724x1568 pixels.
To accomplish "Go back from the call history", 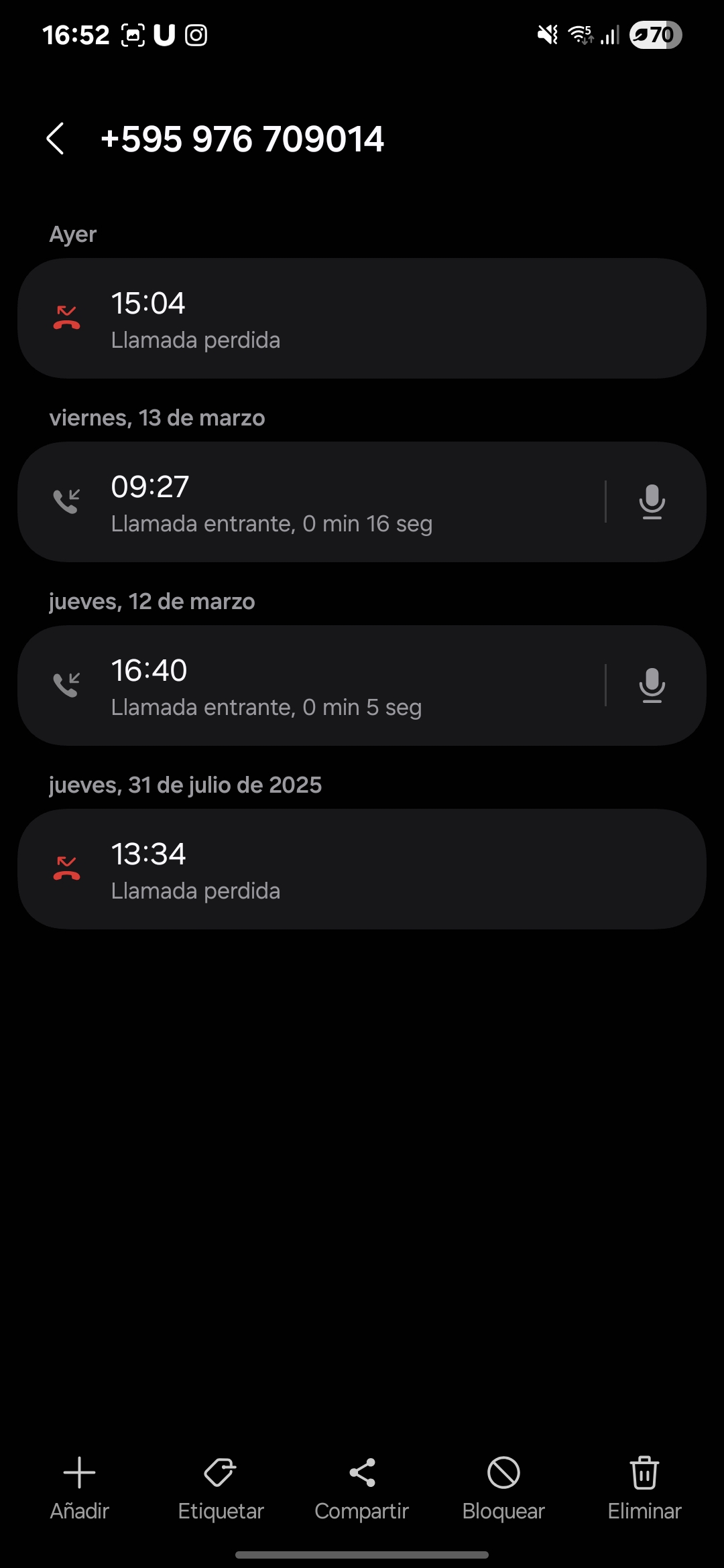I will pos(56,139).
